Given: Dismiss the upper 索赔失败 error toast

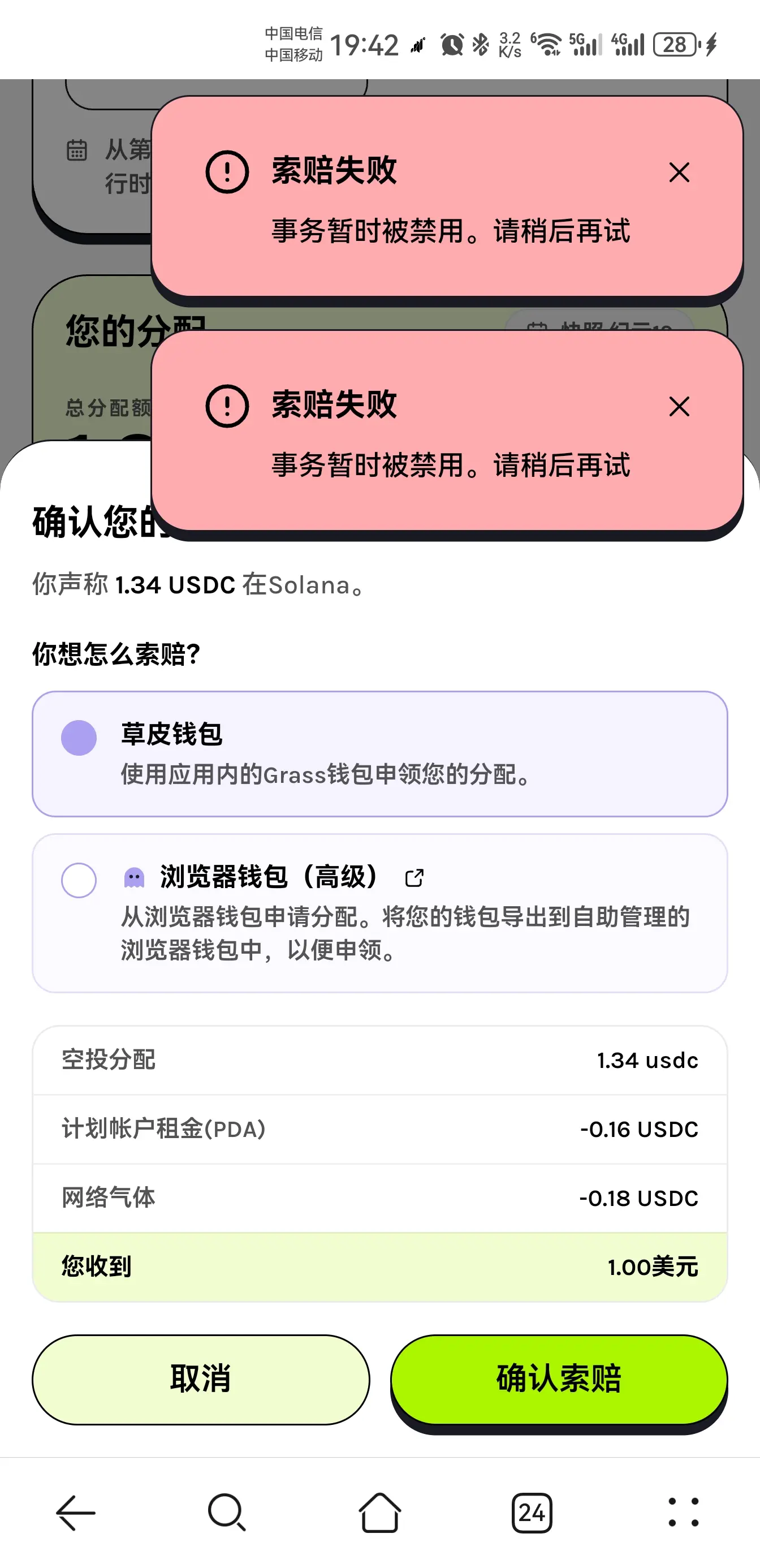Looking at the screenshot, I should point(679,173).
